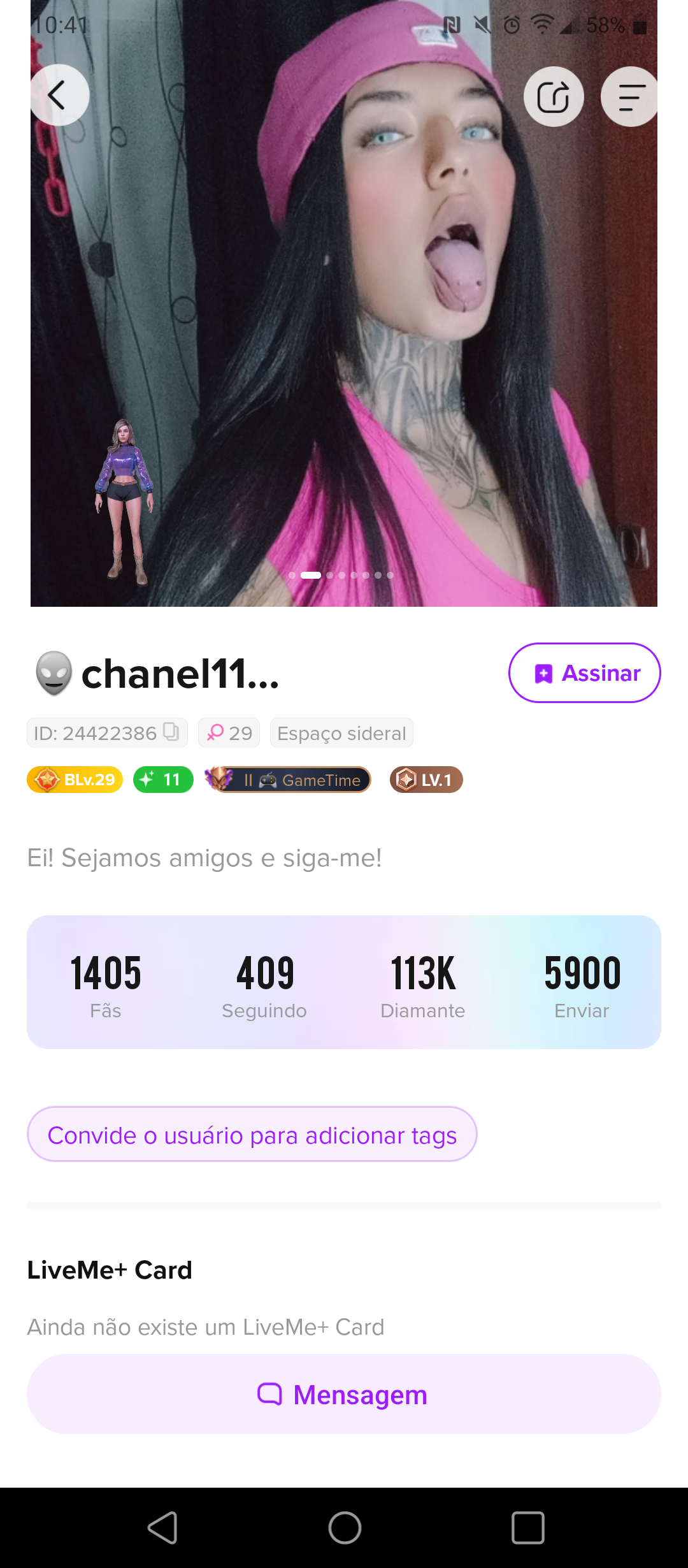The height and width of the screenshot is (1568, 688).
Task: Open recent apps from the navigation bar
Action: [527, 1528]
